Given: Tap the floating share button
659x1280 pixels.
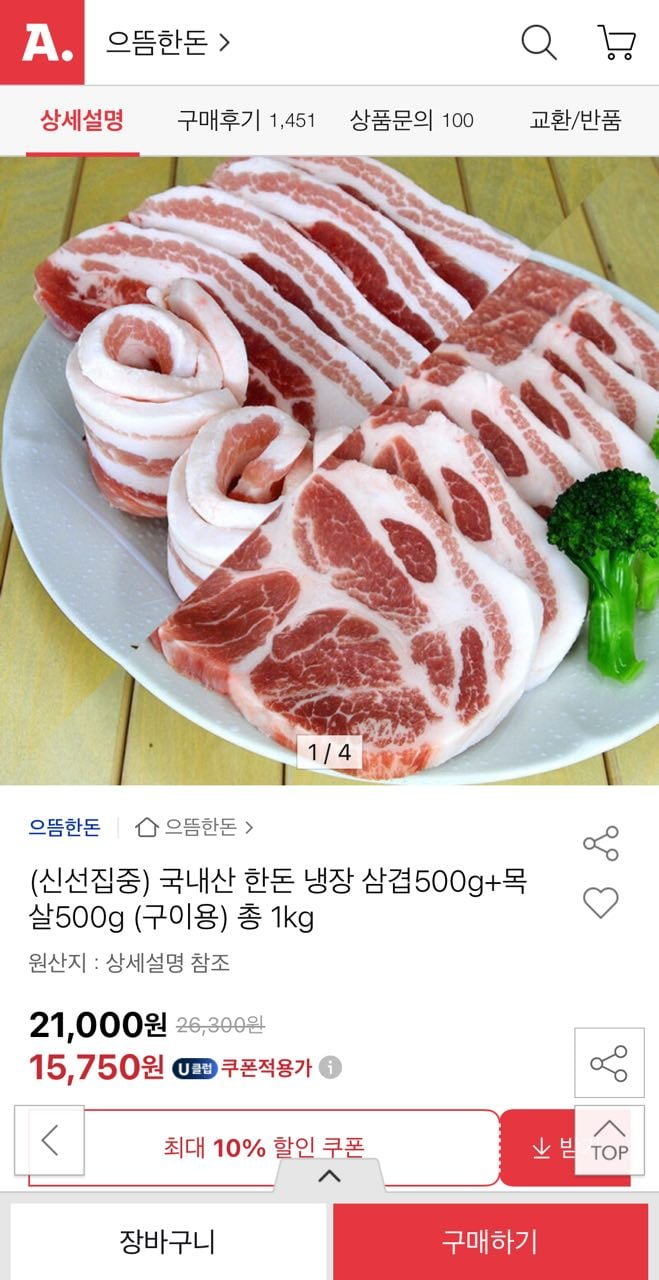Looking at the screenshot, I should coord(608,1063).
